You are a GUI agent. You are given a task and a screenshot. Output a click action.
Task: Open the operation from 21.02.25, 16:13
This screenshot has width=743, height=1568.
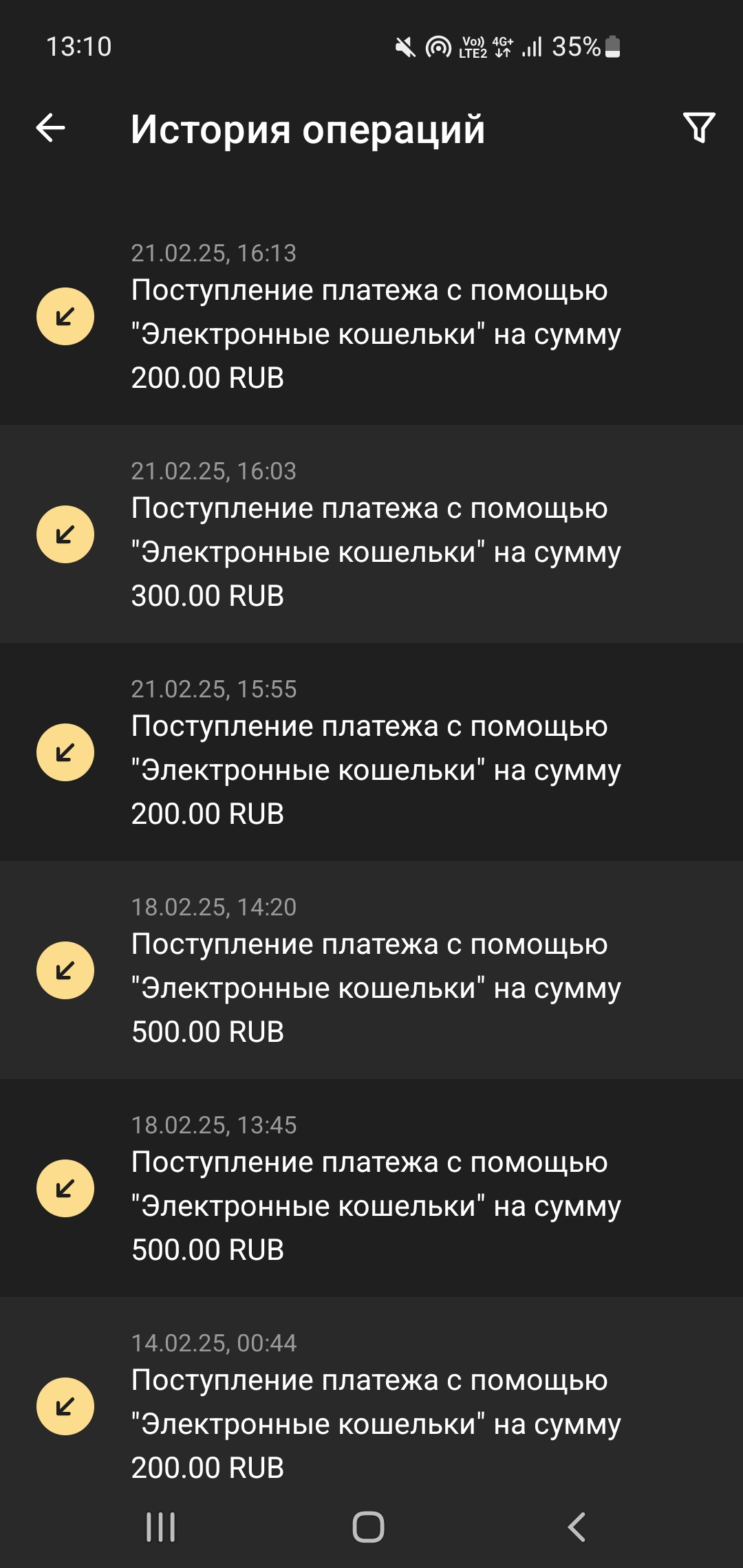point(371,316)
